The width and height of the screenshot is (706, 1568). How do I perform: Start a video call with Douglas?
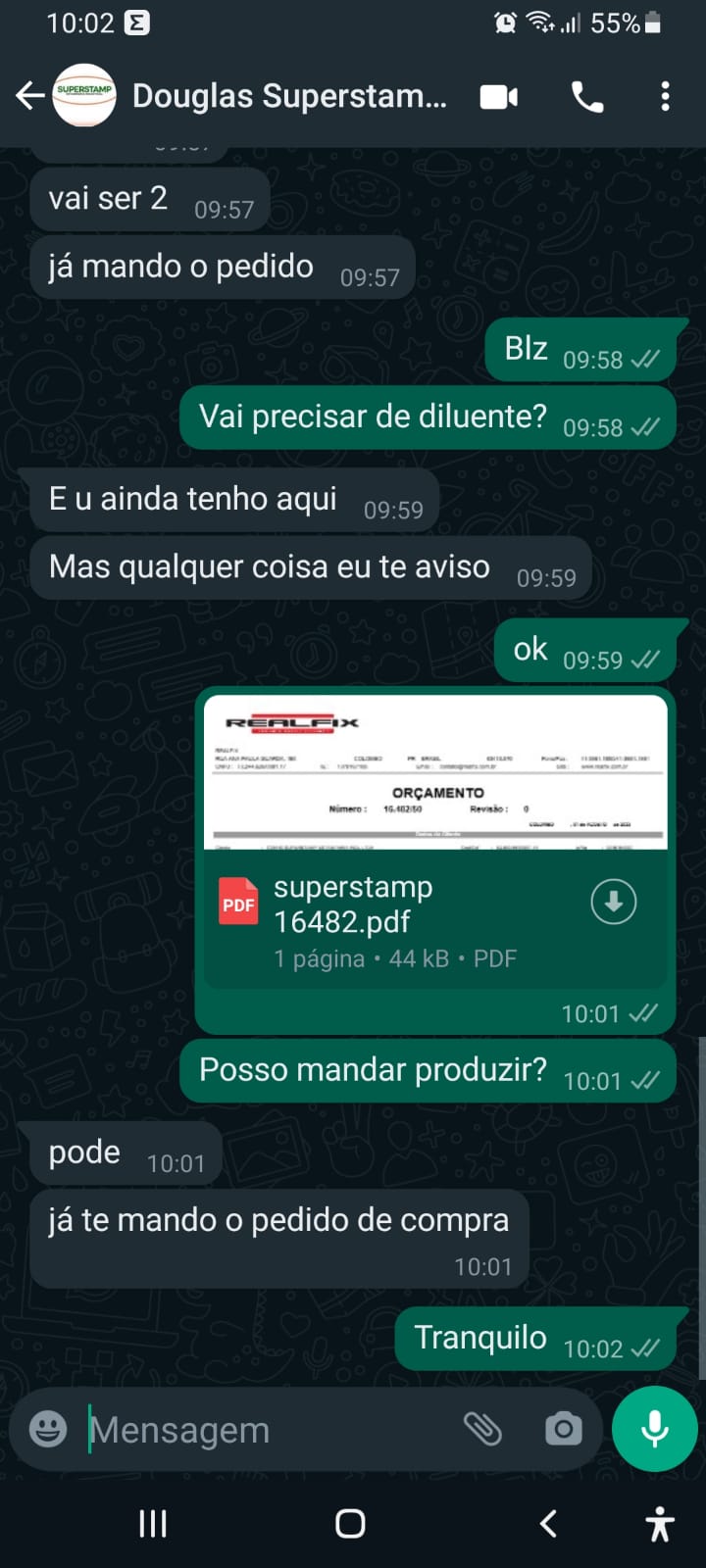[x=499, y=97]
